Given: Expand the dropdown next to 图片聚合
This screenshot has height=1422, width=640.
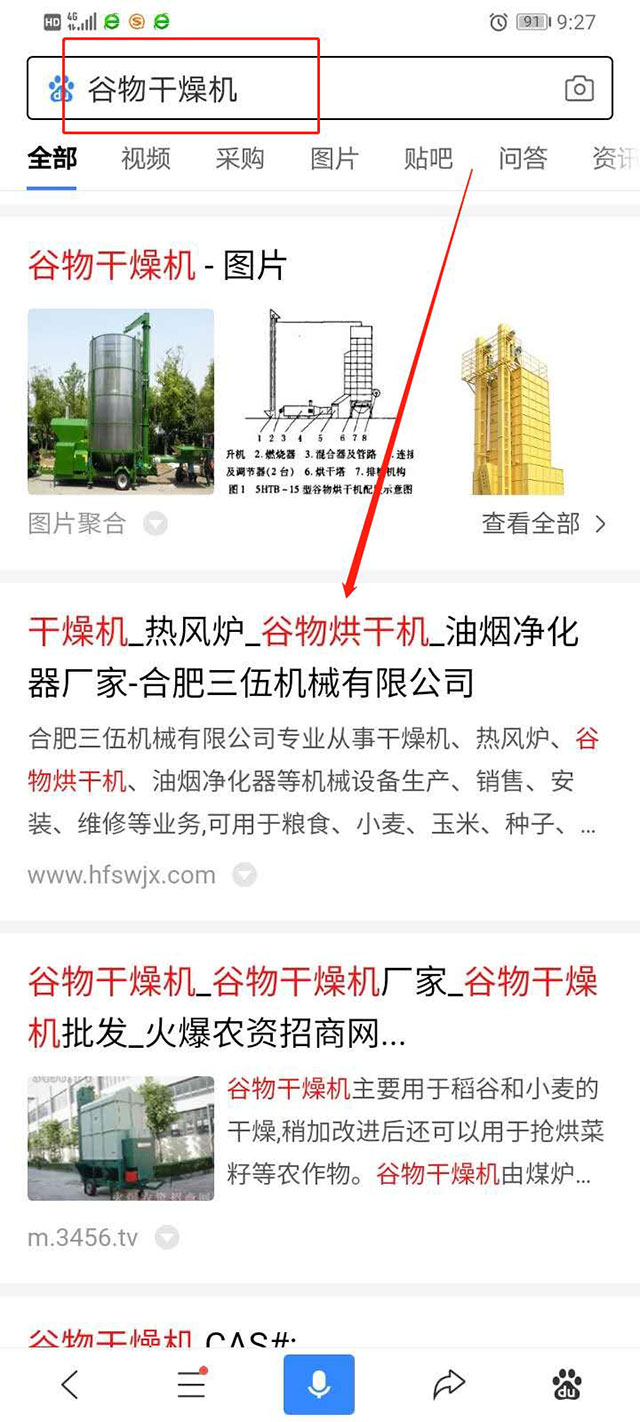Looking at the screenshot, I should click(x=155, y=523).
